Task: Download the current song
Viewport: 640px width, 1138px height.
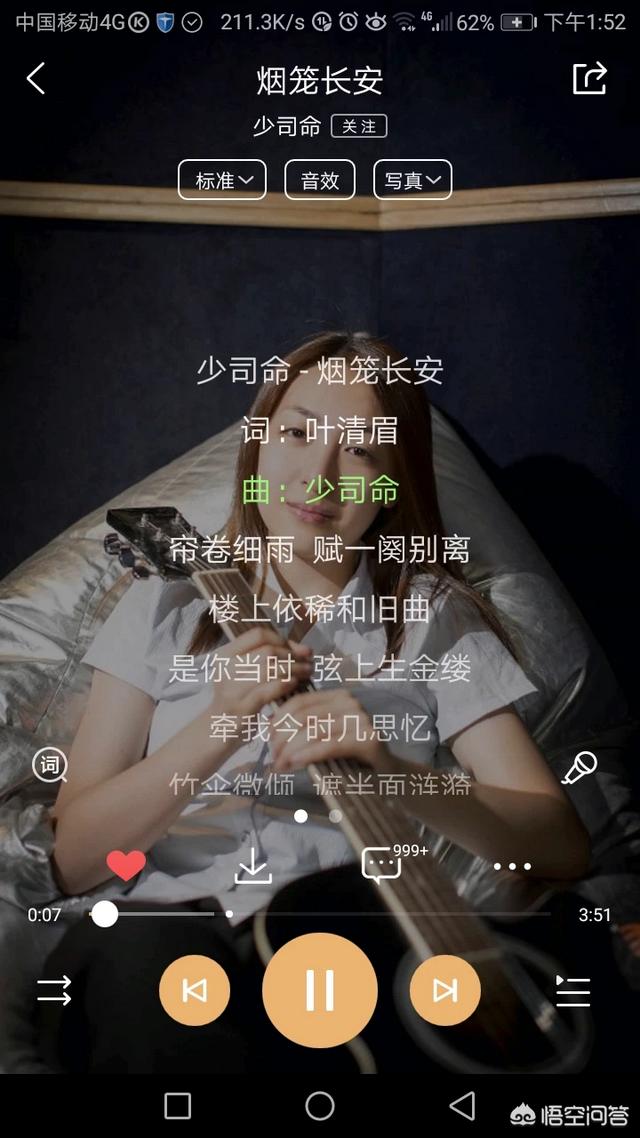Action: click(253, 866)
